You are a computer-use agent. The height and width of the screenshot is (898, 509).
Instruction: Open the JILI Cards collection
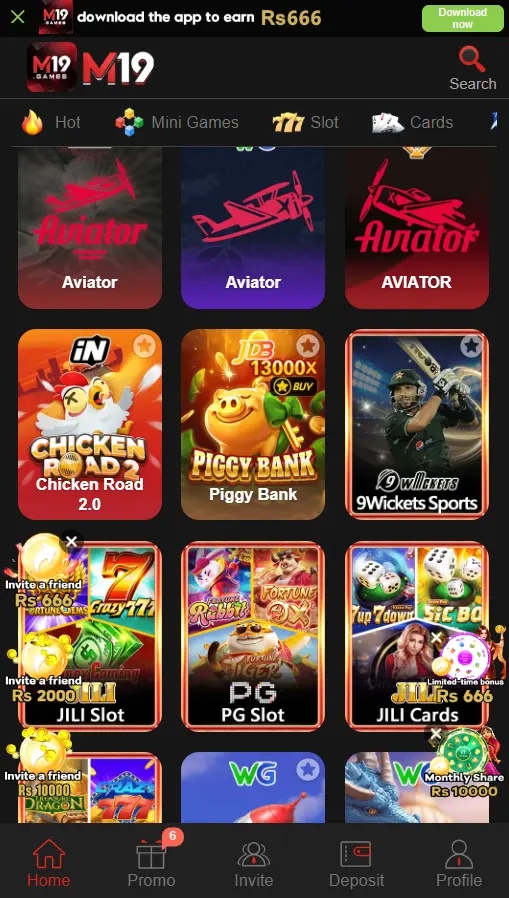[x=417, y=636]
